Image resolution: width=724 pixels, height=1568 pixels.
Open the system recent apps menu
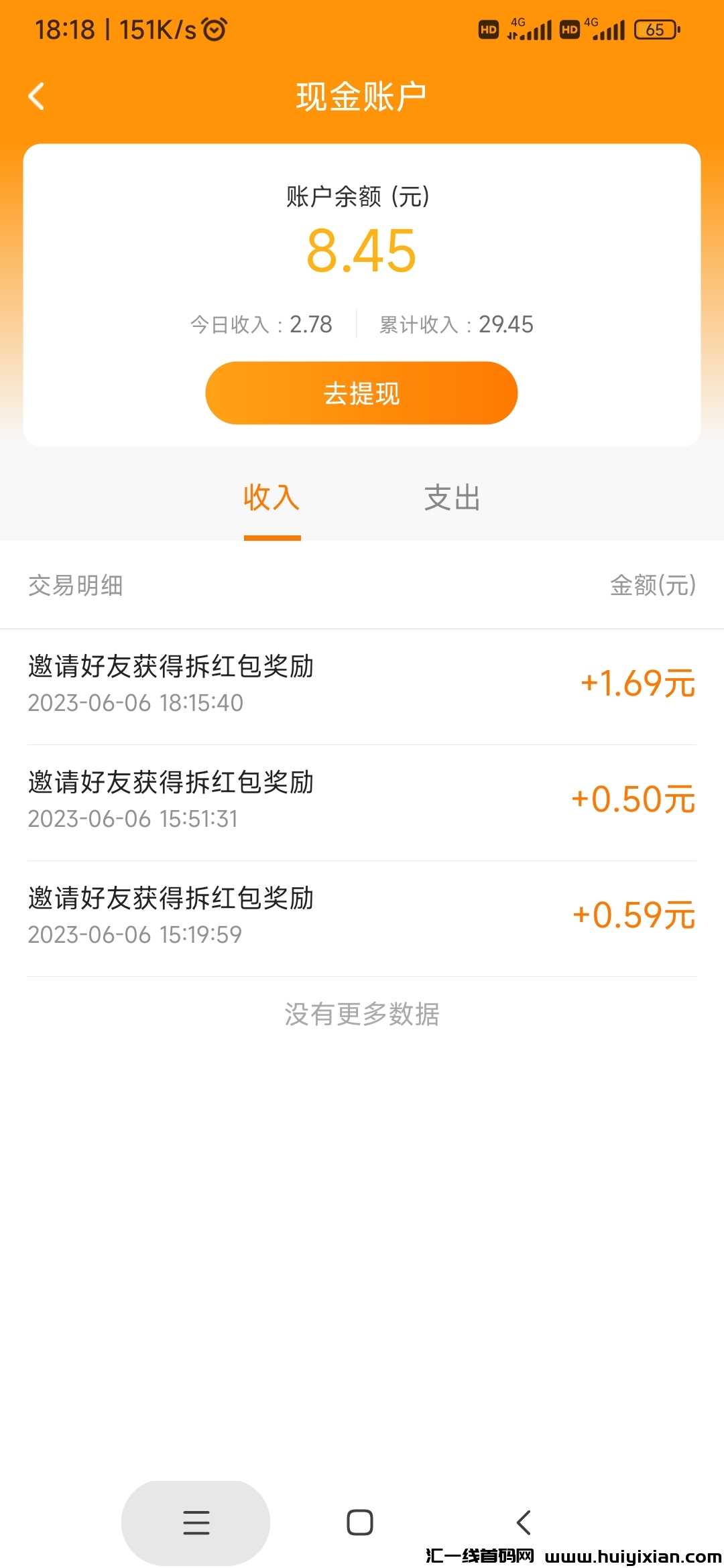click(196, 1522)
